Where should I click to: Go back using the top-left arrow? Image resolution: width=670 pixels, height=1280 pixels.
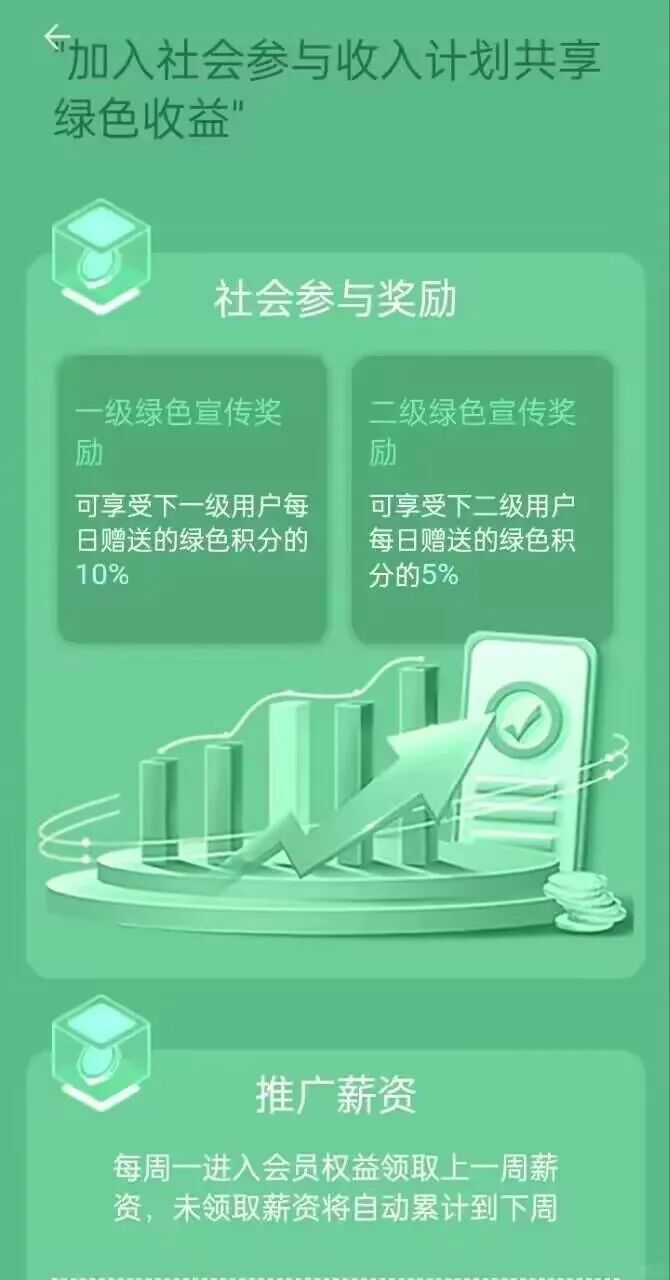point(56,37)
